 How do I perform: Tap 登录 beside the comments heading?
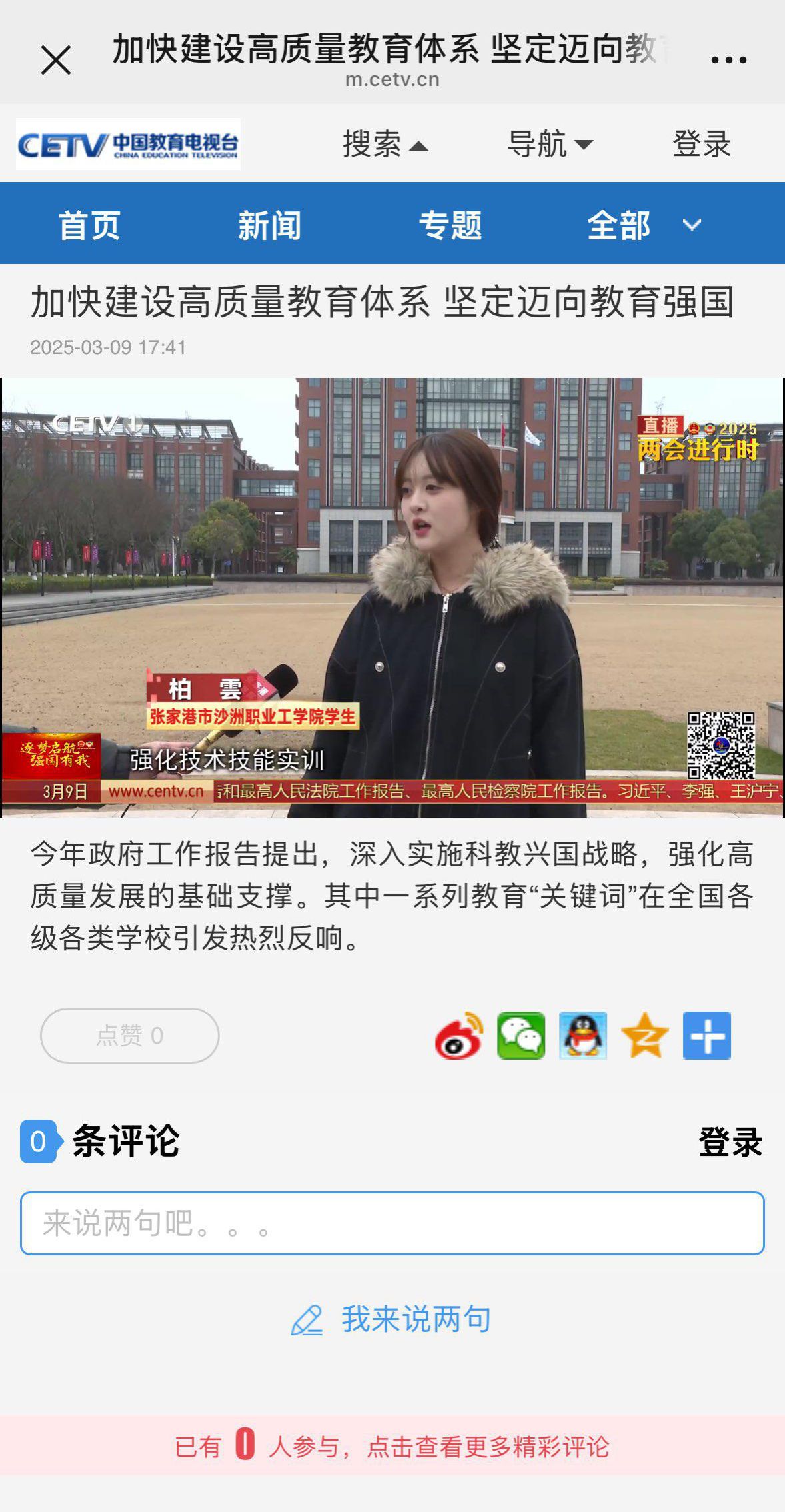tap(730, 1142)
